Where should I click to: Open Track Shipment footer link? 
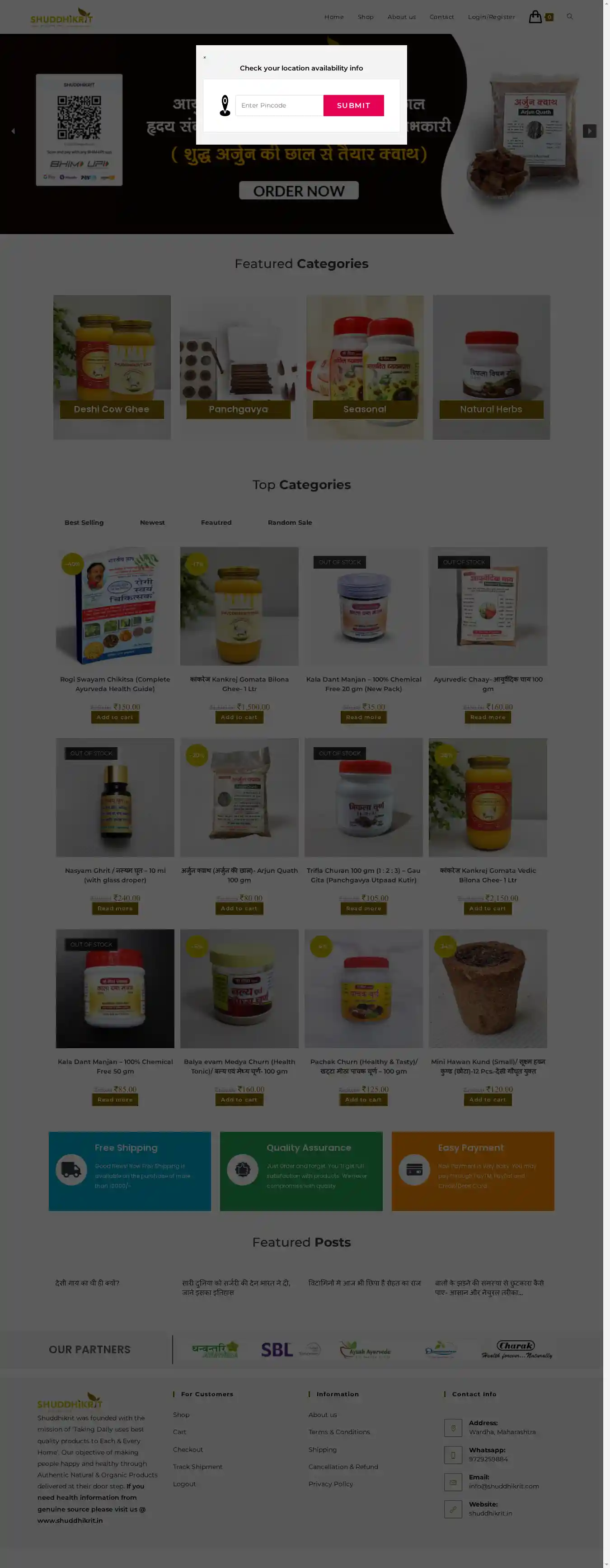[x=197, y=1467]
